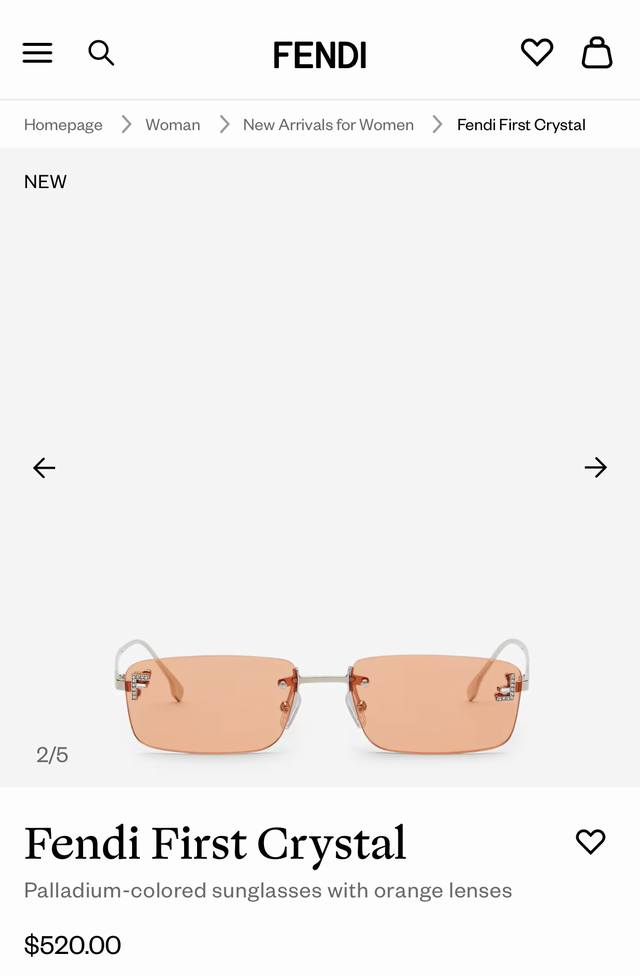Image resolution: width=640 pixels, height=976 pixels.
Task: Open the hamburger menu
Action: coord(37,53)
